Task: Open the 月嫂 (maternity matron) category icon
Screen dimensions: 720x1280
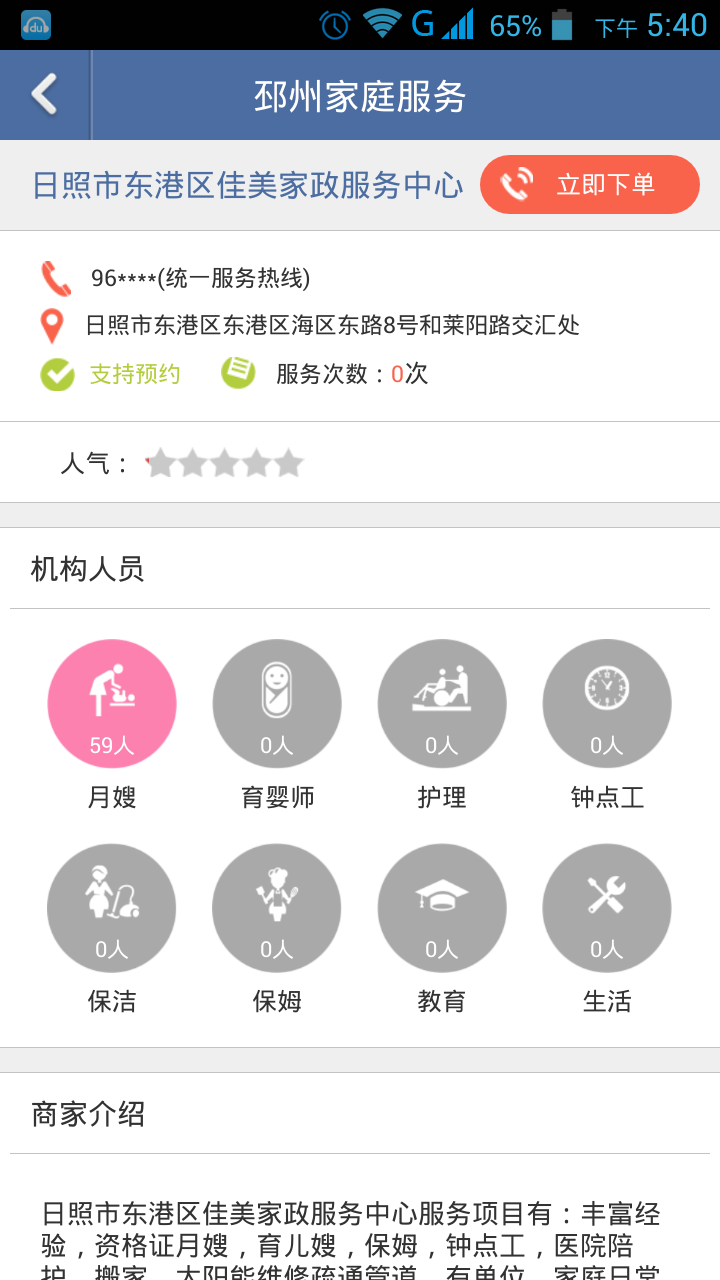Action: (x=111, y=703)
